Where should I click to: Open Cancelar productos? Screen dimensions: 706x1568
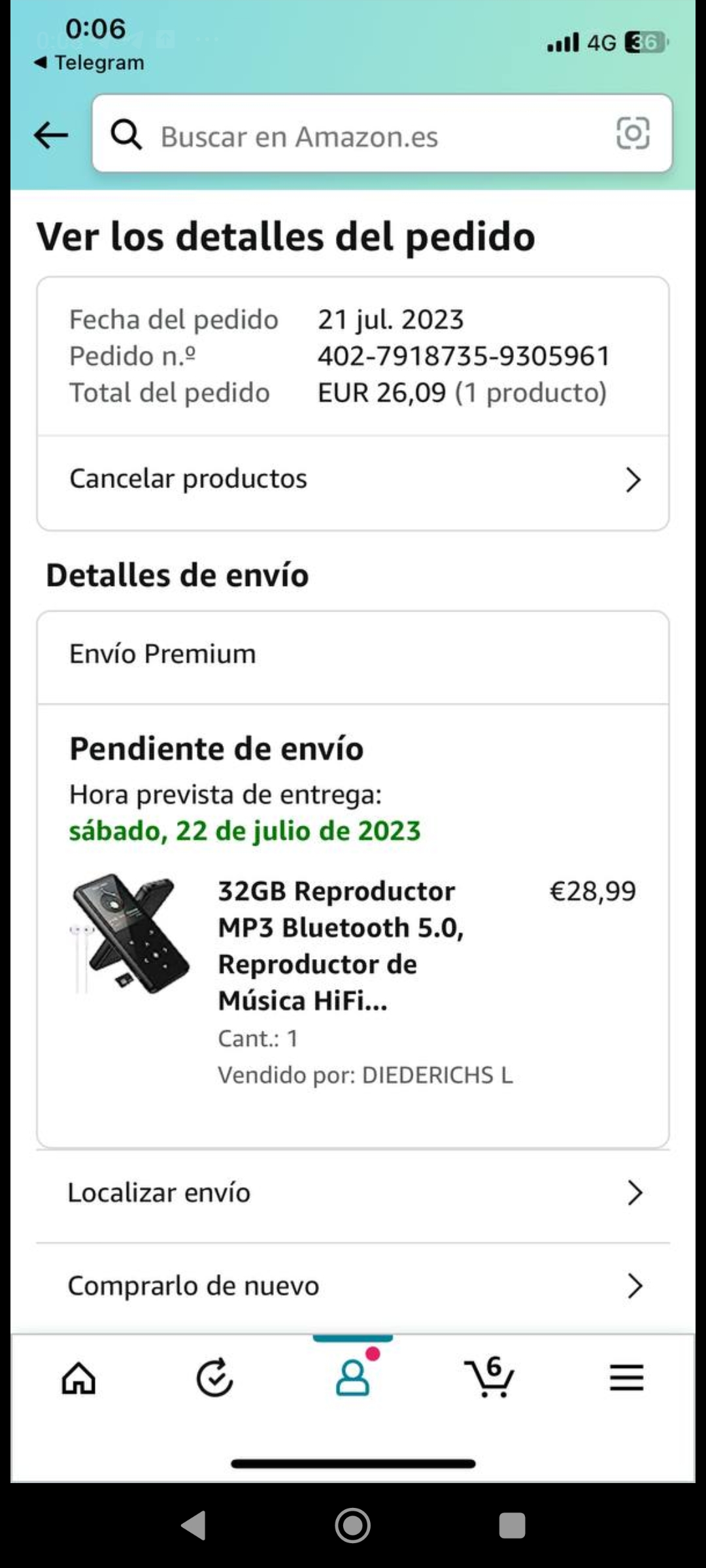(353, 480)
